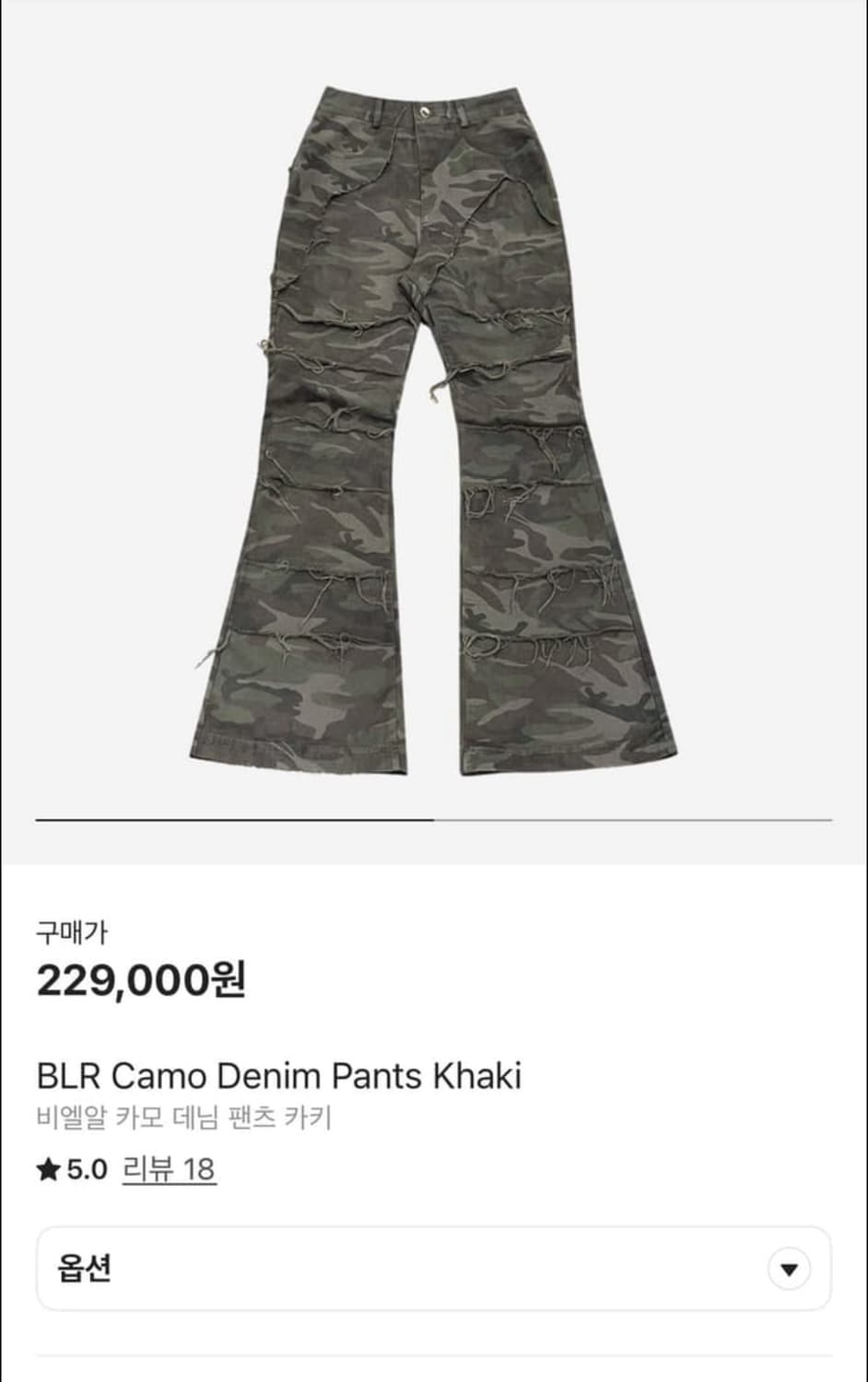
Task: Tap the image carousel progress indicator
Action: coord(235,820)
